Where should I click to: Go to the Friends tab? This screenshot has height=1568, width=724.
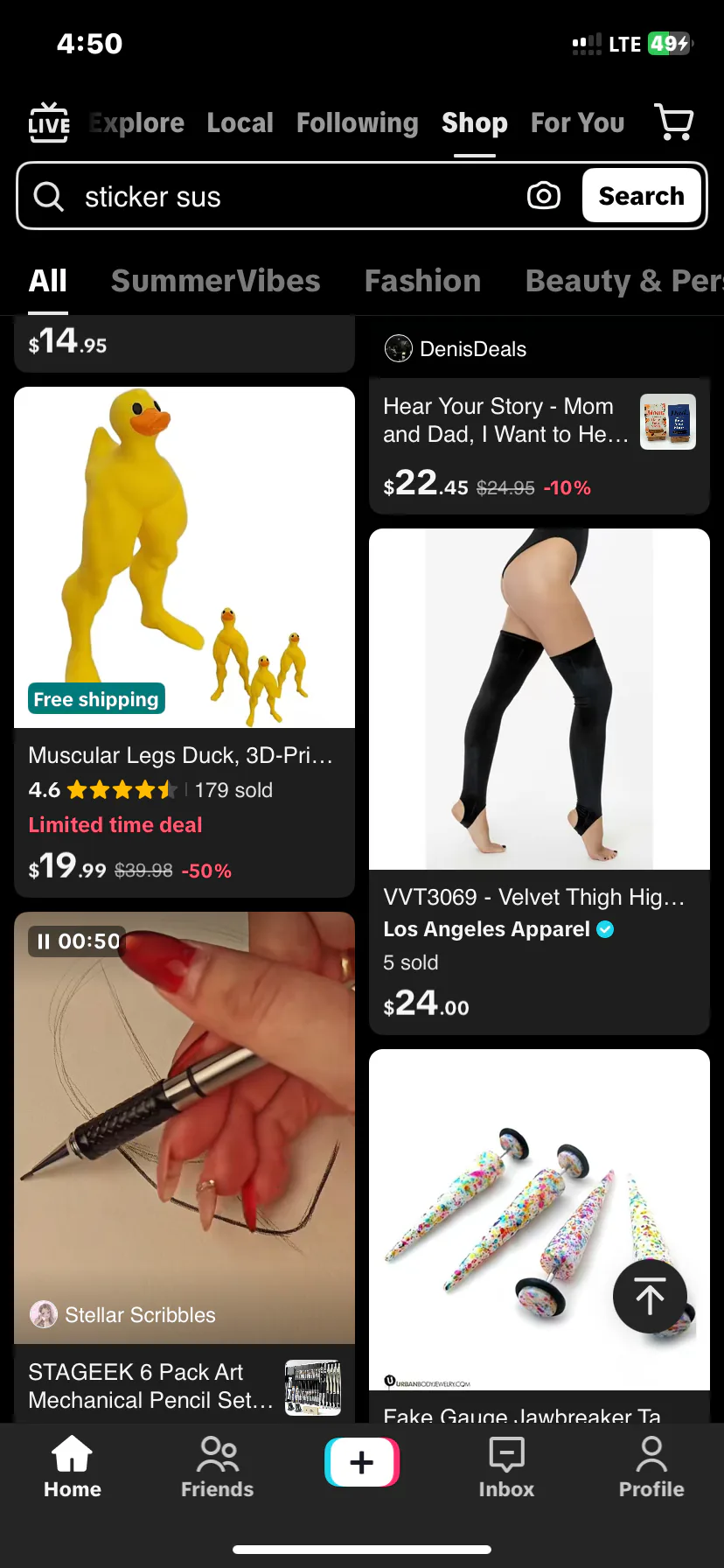[x=217, y=1466]
